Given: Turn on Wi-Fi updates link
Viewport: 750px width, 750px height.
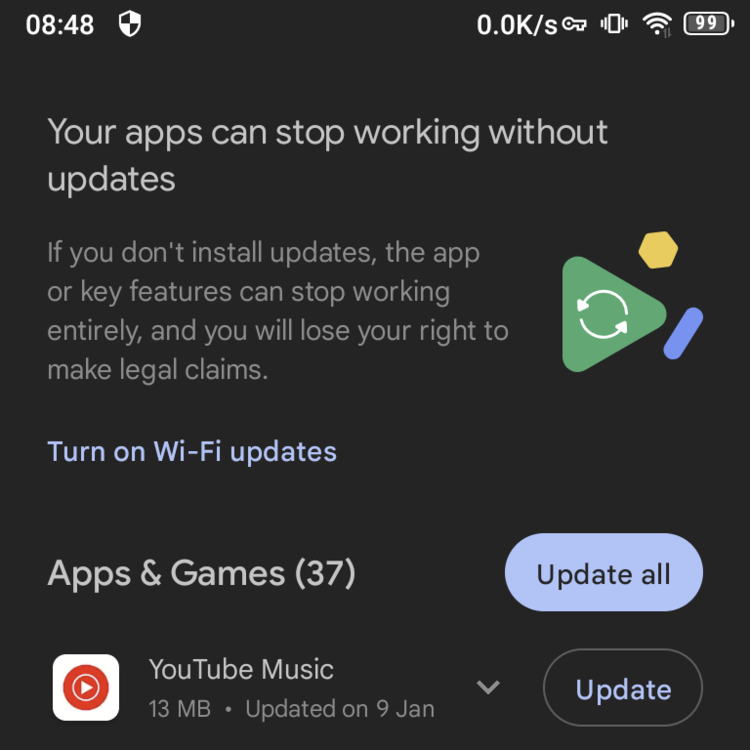Looking at the screenshot, I should 192,452.
